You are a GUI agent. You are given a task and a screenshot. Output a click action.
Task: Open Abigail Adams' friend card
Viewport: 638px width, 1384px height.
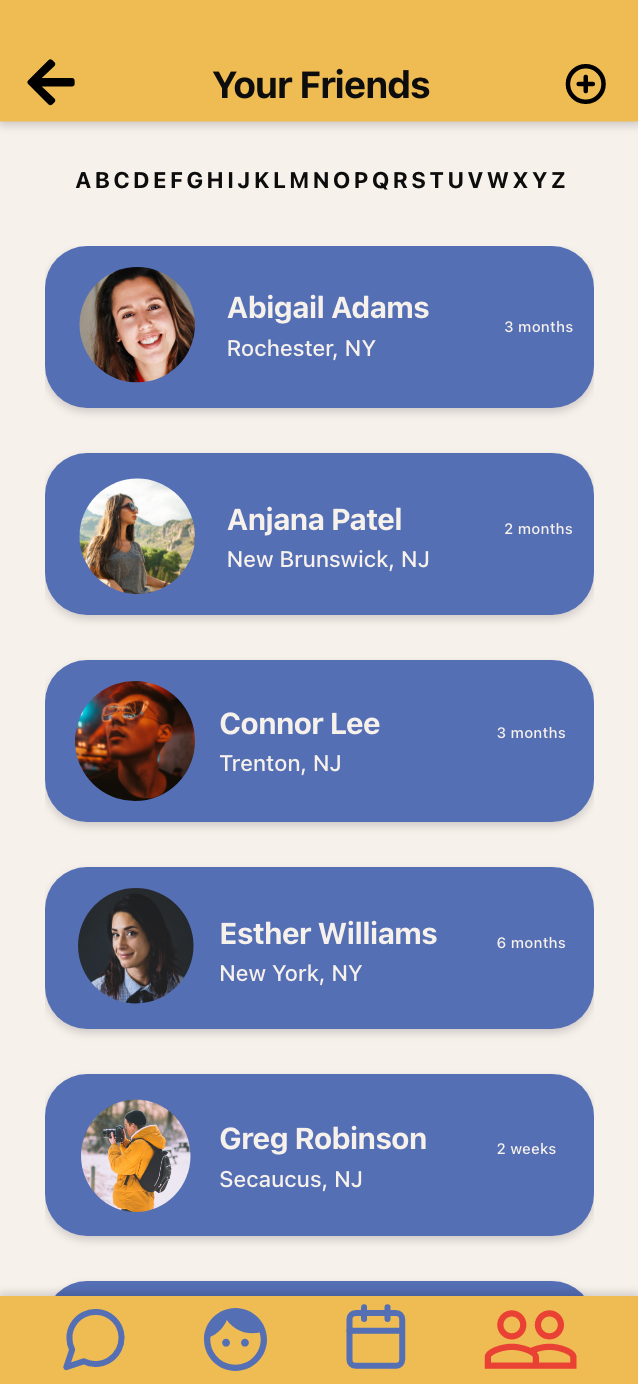(x=319, y=327)
